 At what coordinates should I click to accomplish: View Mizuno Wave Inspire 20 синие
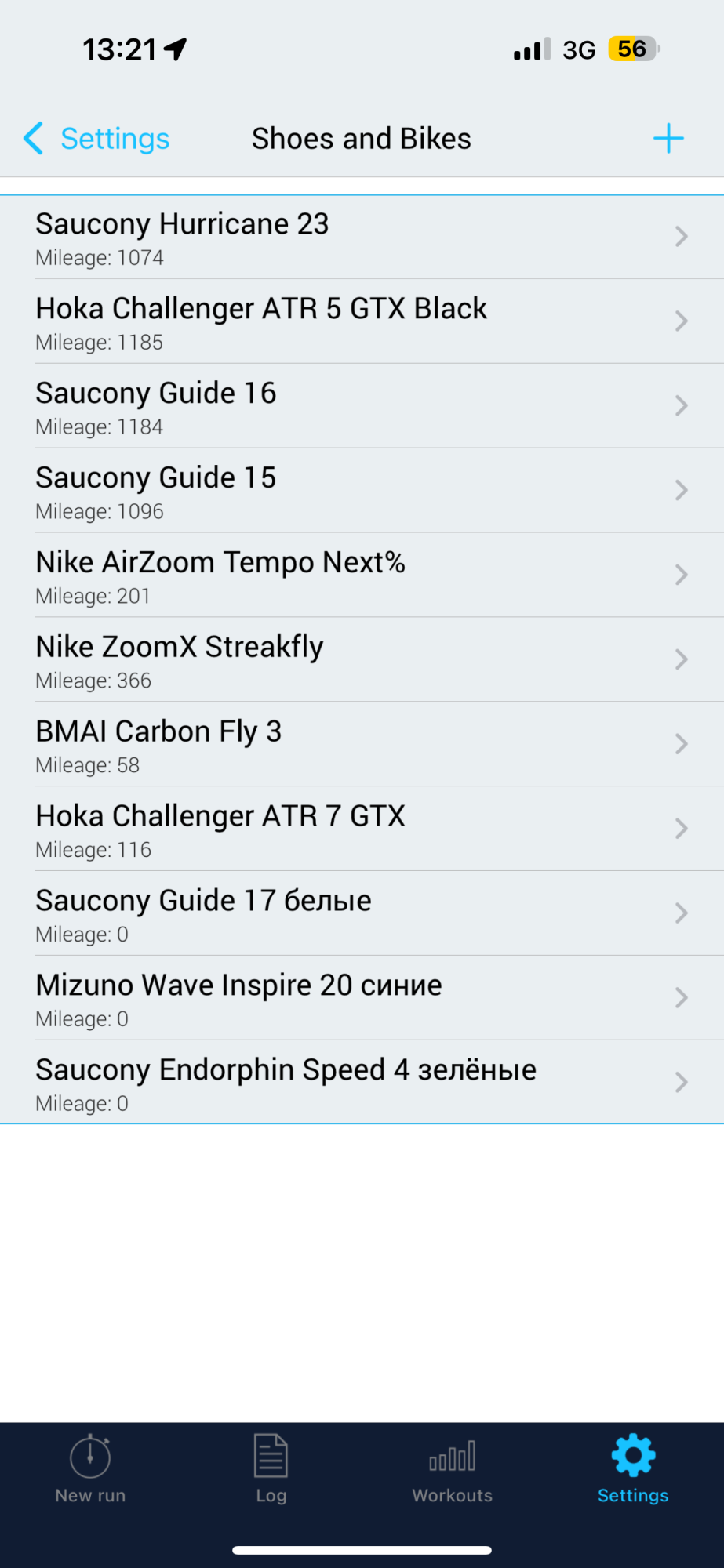point(362,1000)
